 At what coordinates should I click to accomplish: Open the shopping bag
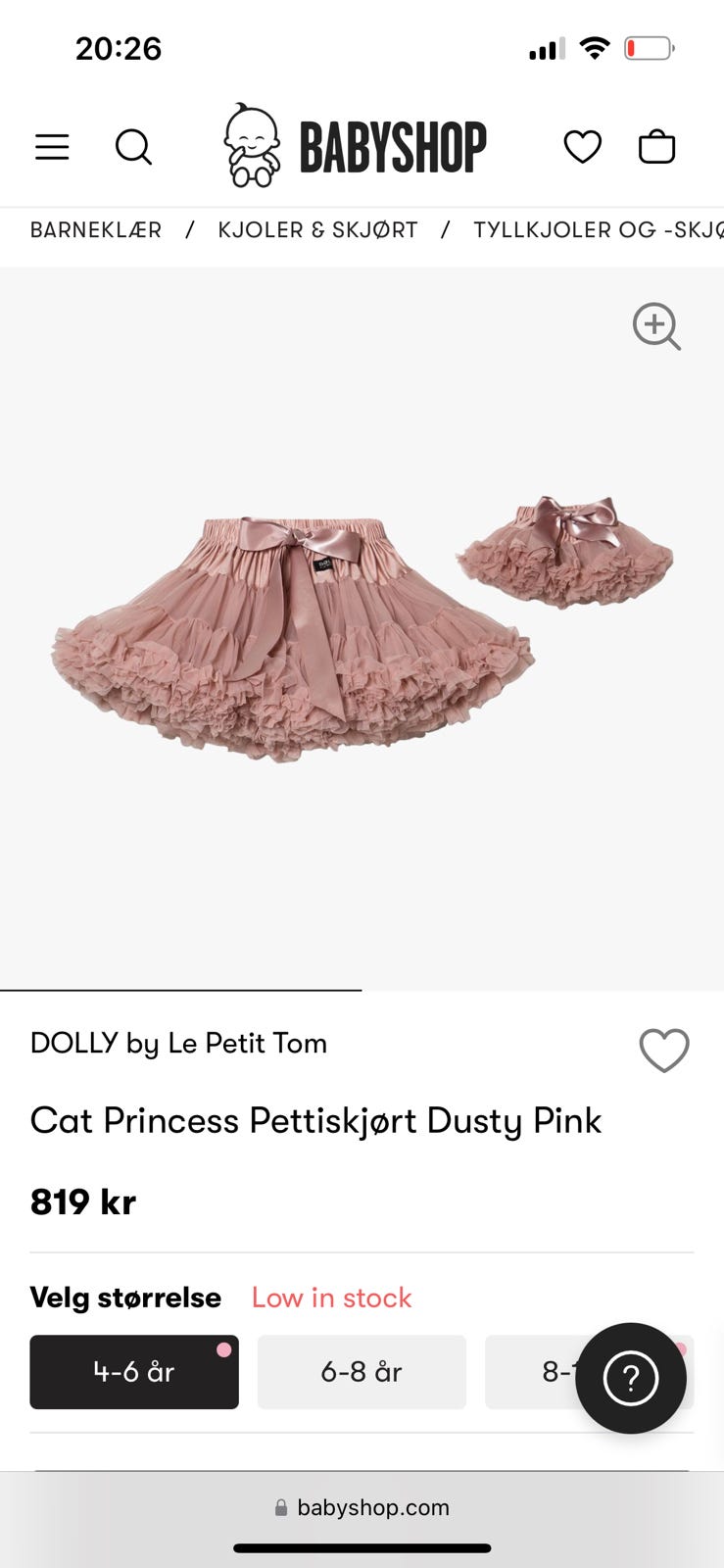pyautogui.click(x=656, y=147)
